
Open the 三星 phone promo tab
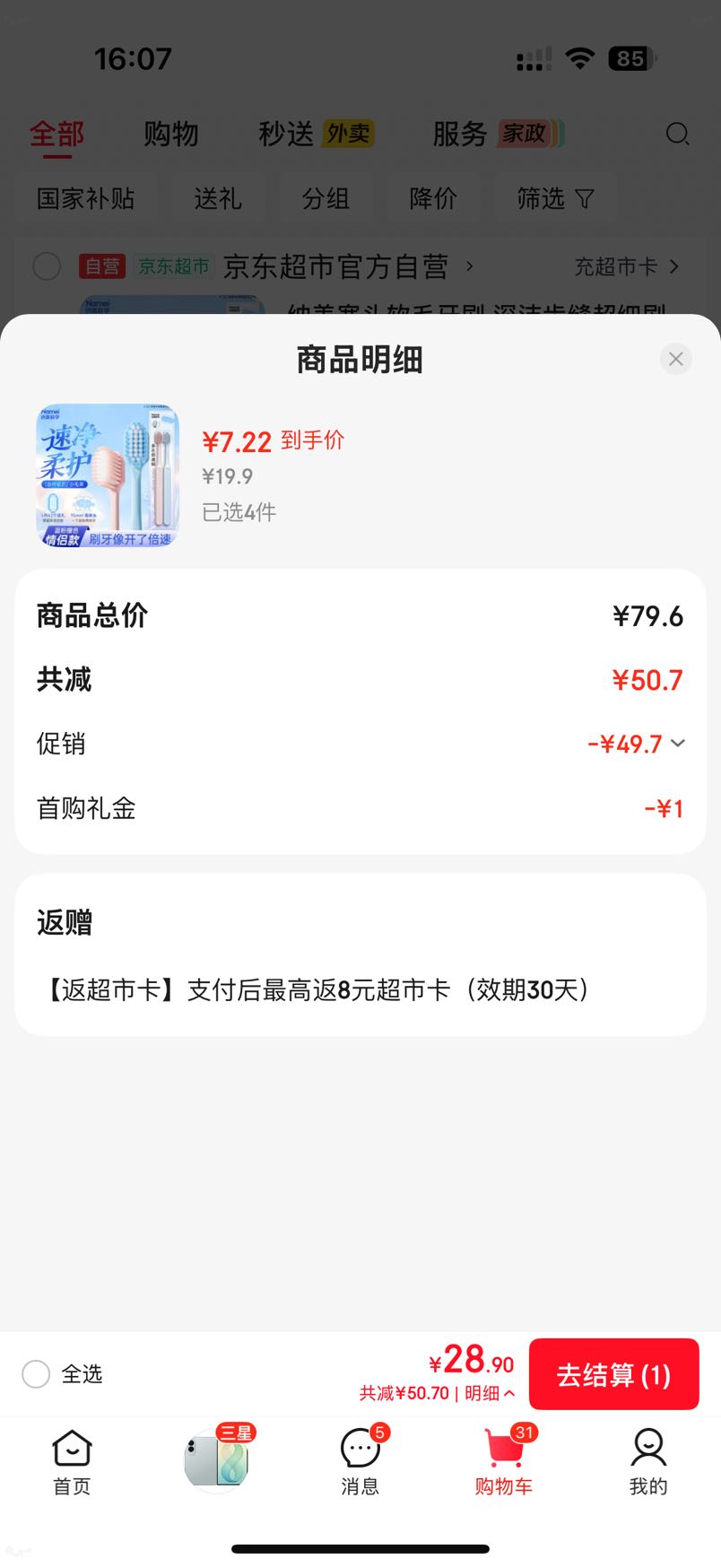click(x=217, y=1459)
